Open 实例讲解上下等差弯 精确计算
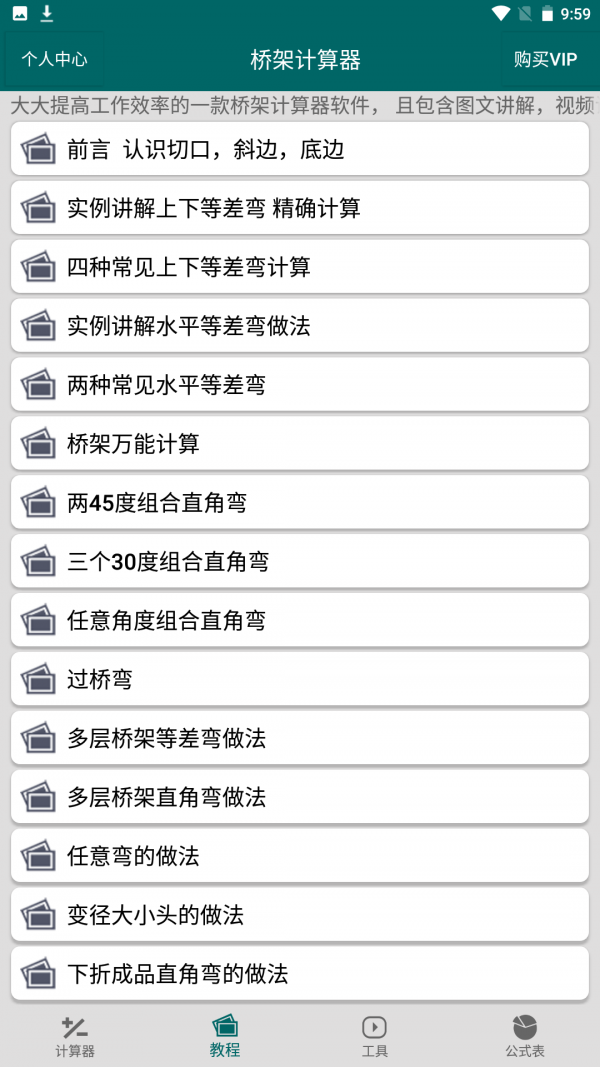Image resolution: width=600 pixels, height=1067 pixels. [x=300, y=208]
